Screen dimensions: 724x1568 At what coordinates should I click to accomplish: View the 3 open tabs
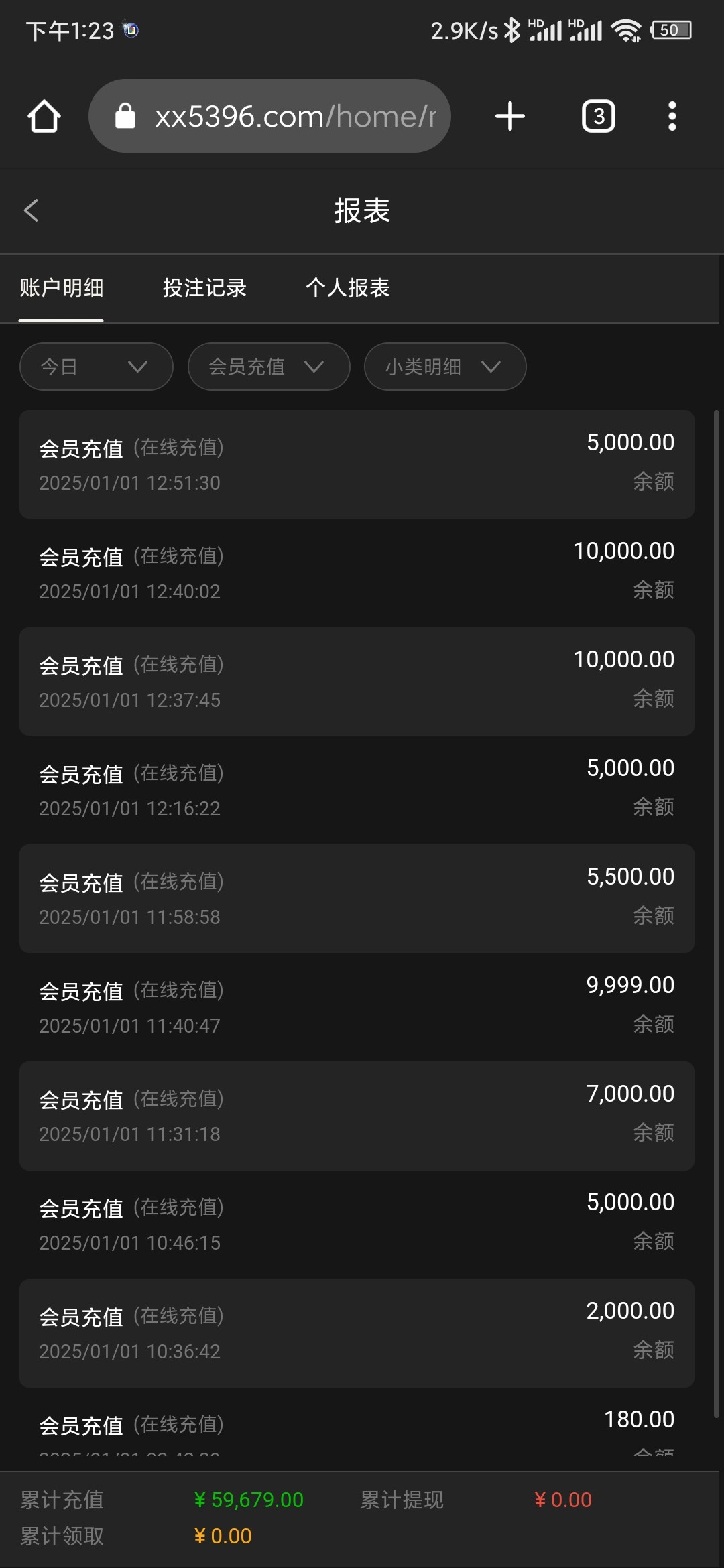(599, 116)
